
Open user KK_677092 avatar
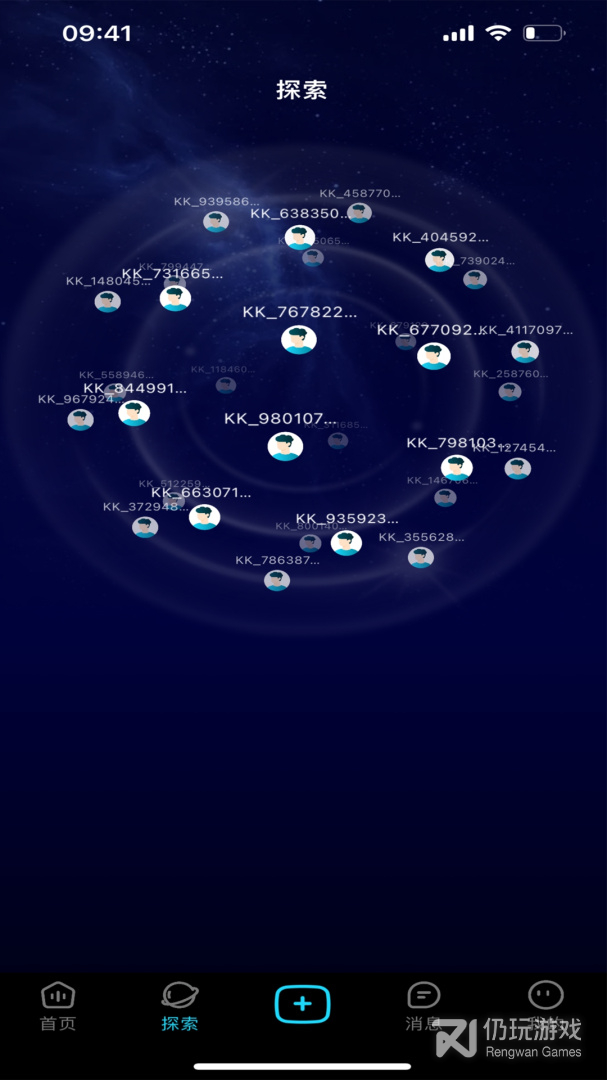point(433,356)
